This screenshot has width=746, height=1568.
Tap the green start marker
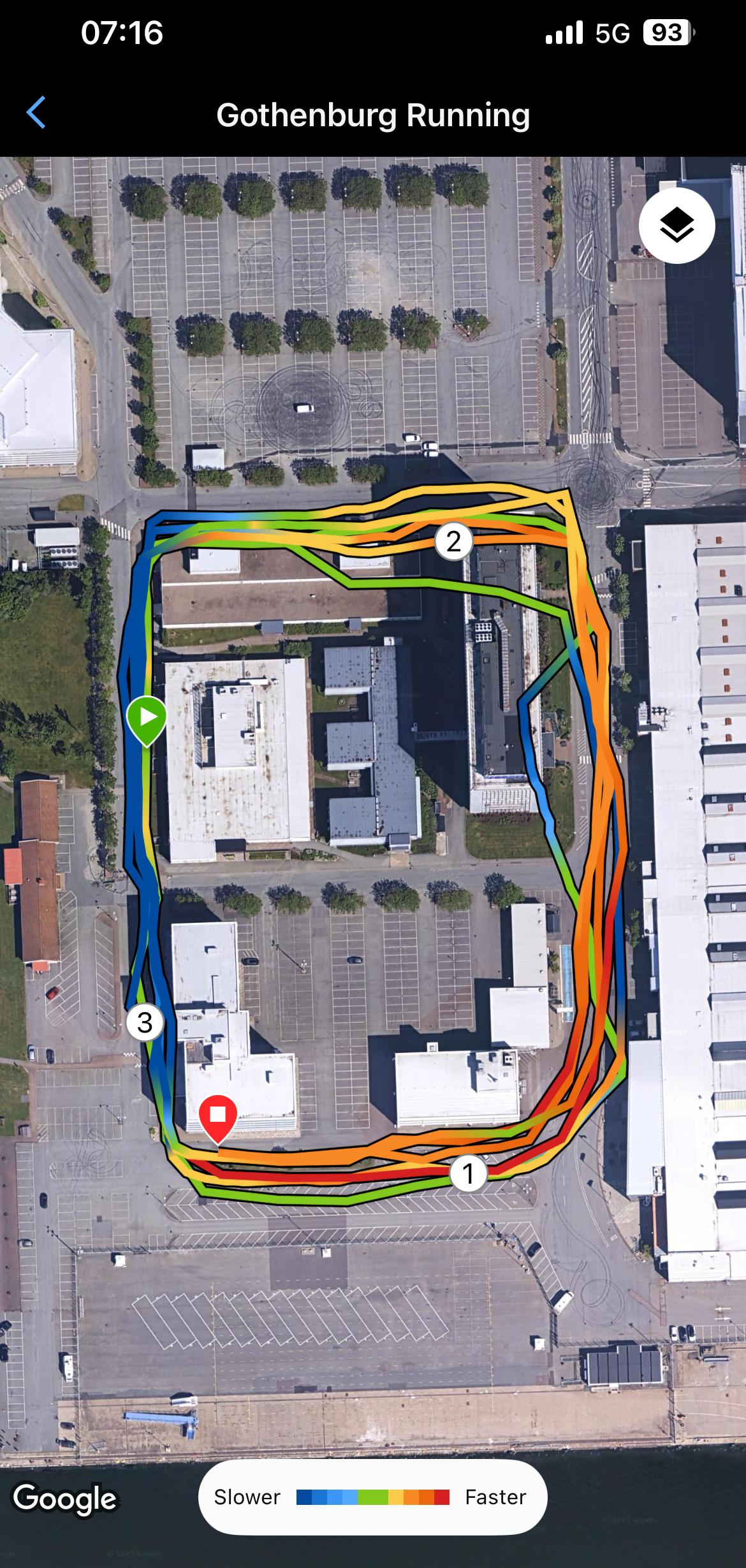point(147,718)
